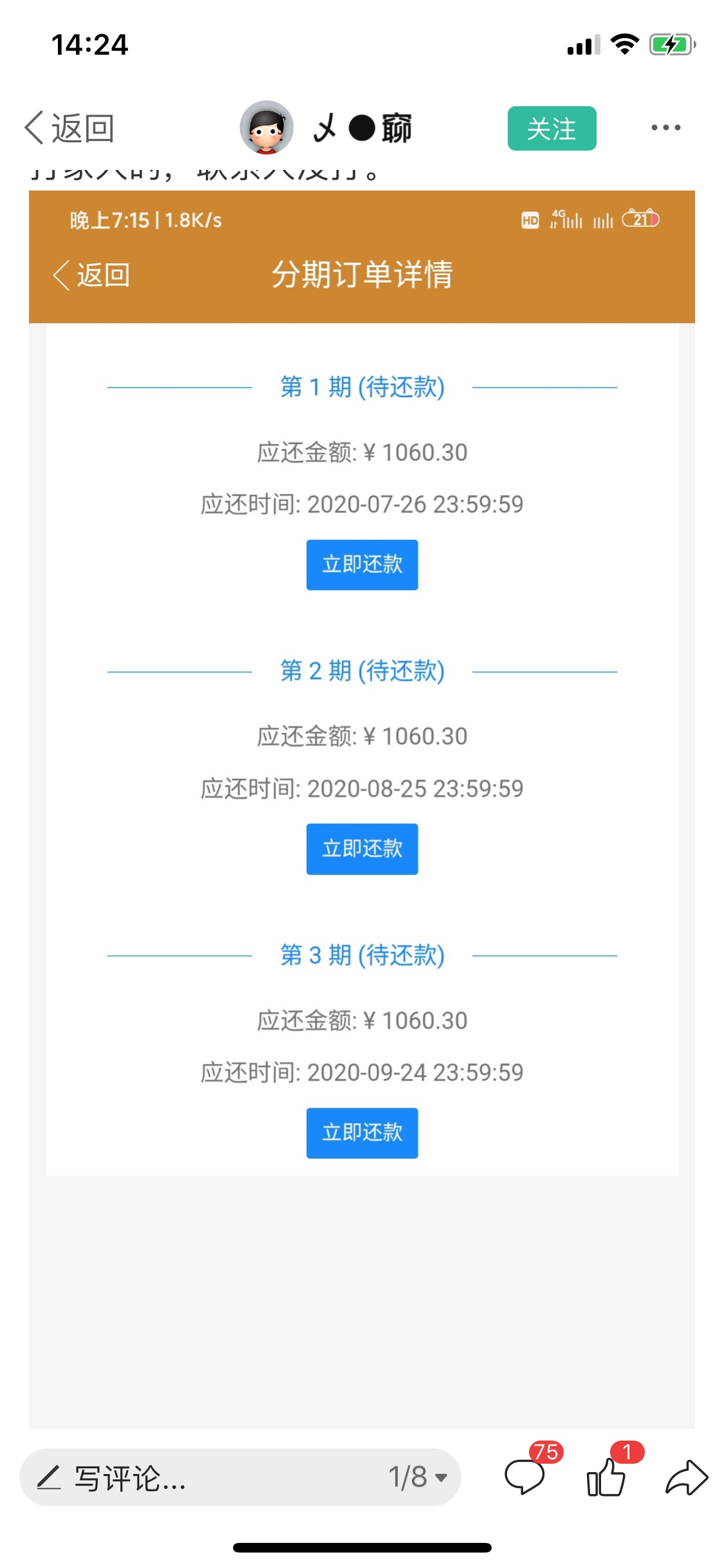Like this post with thumbs-up icon
The width and height of the screenshot is (724, 1568).
tap(609, 1473)
